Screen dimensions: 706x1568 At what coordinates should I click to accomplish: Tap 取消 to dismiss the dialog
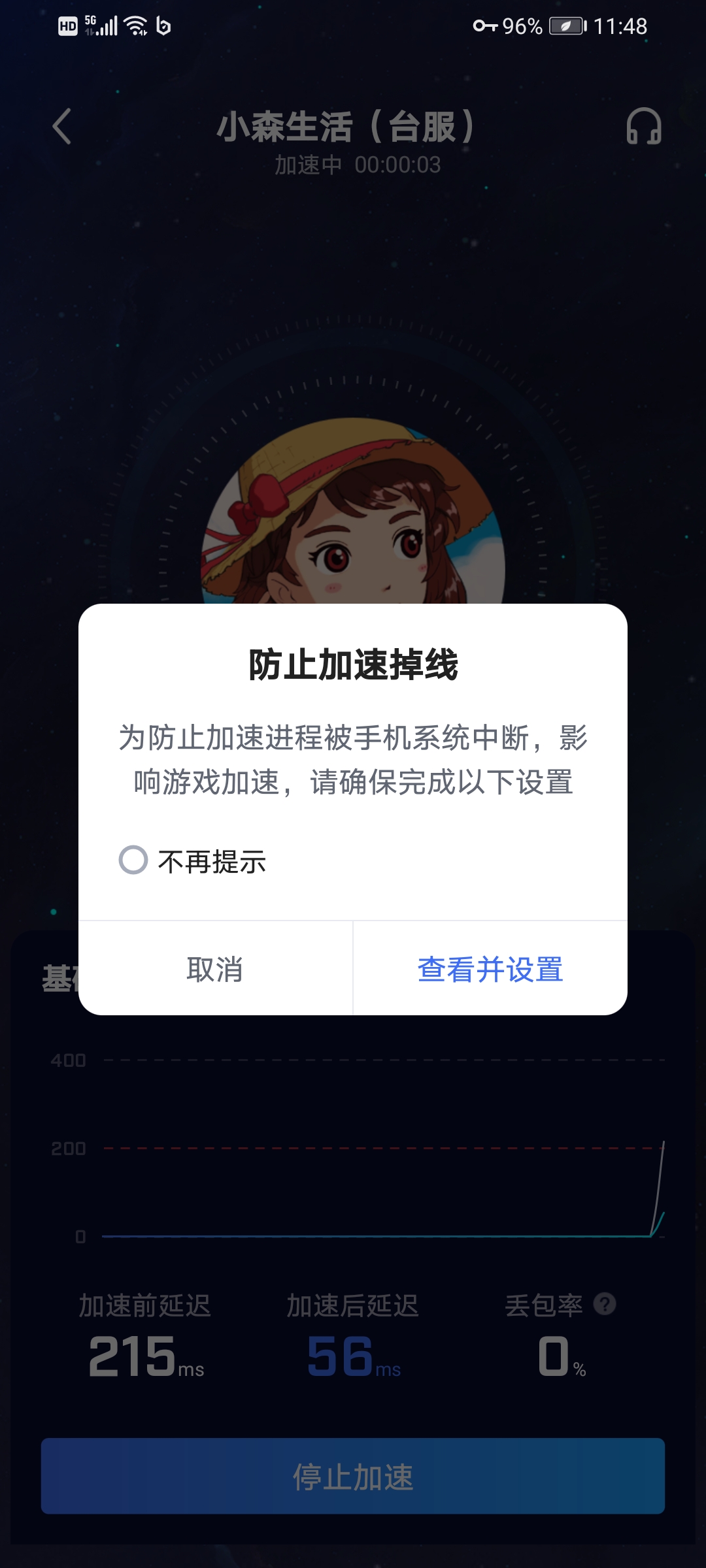[x=215, y=969]
